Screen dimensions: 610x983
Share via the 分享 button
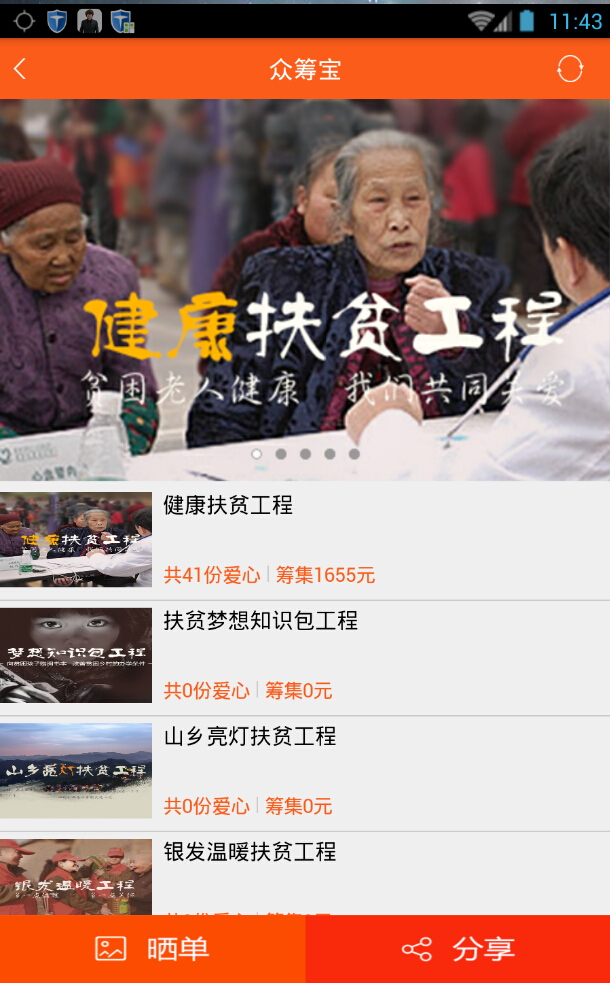pyautogui.click(x=458, y=948)
